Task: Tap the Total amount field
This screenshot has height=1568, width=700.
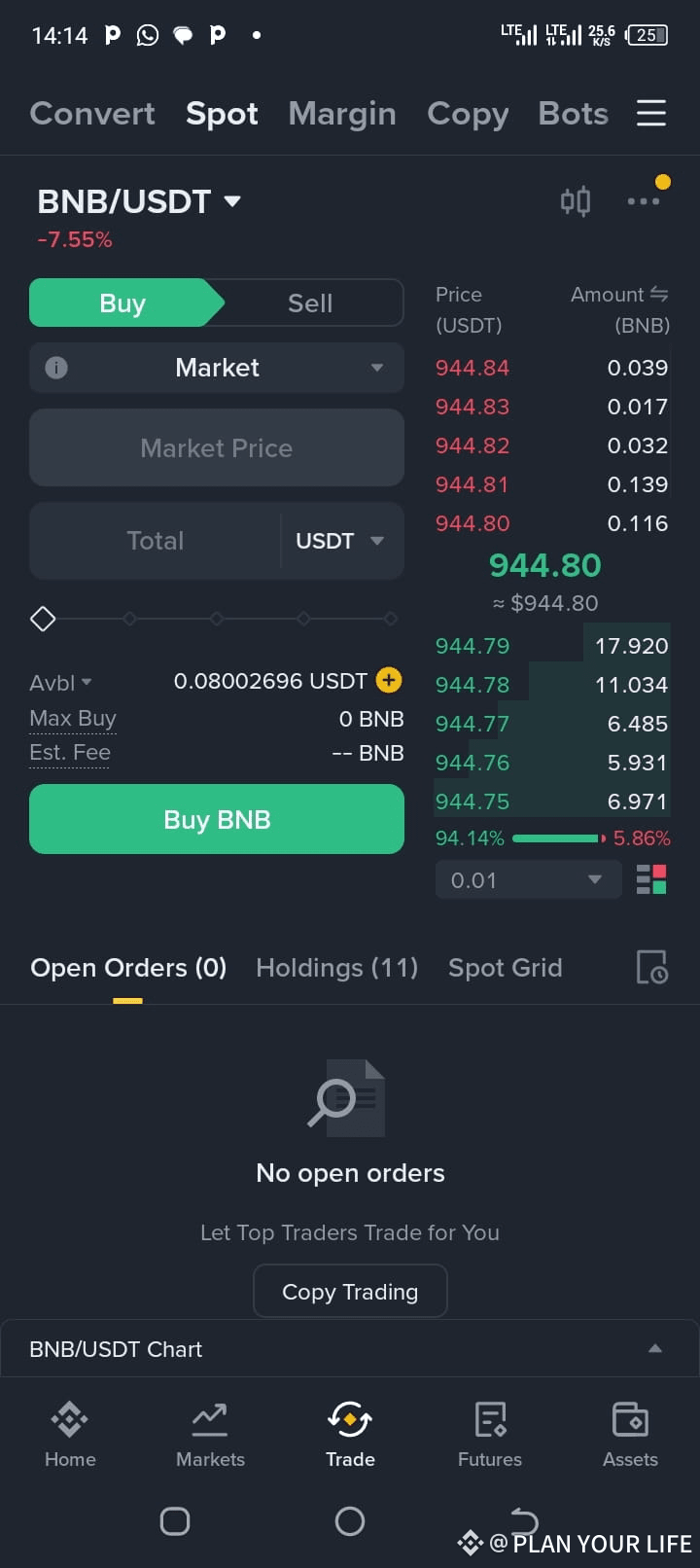Action: coord(156,541)
